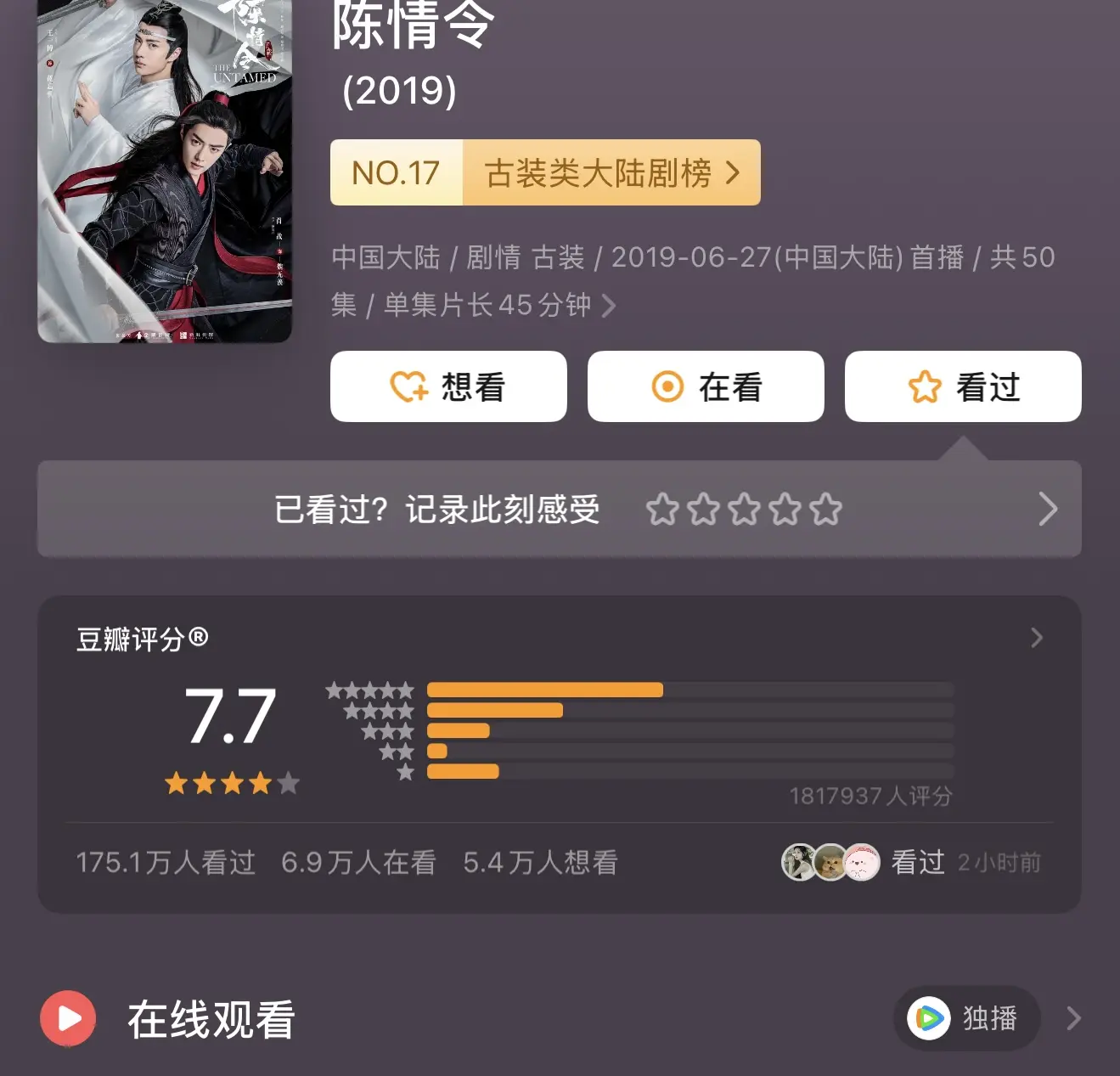Open the NO.17 古装类大陆剧榜 ranking
This screenshot has width=1120, height=1076.
tap(545, 173)
